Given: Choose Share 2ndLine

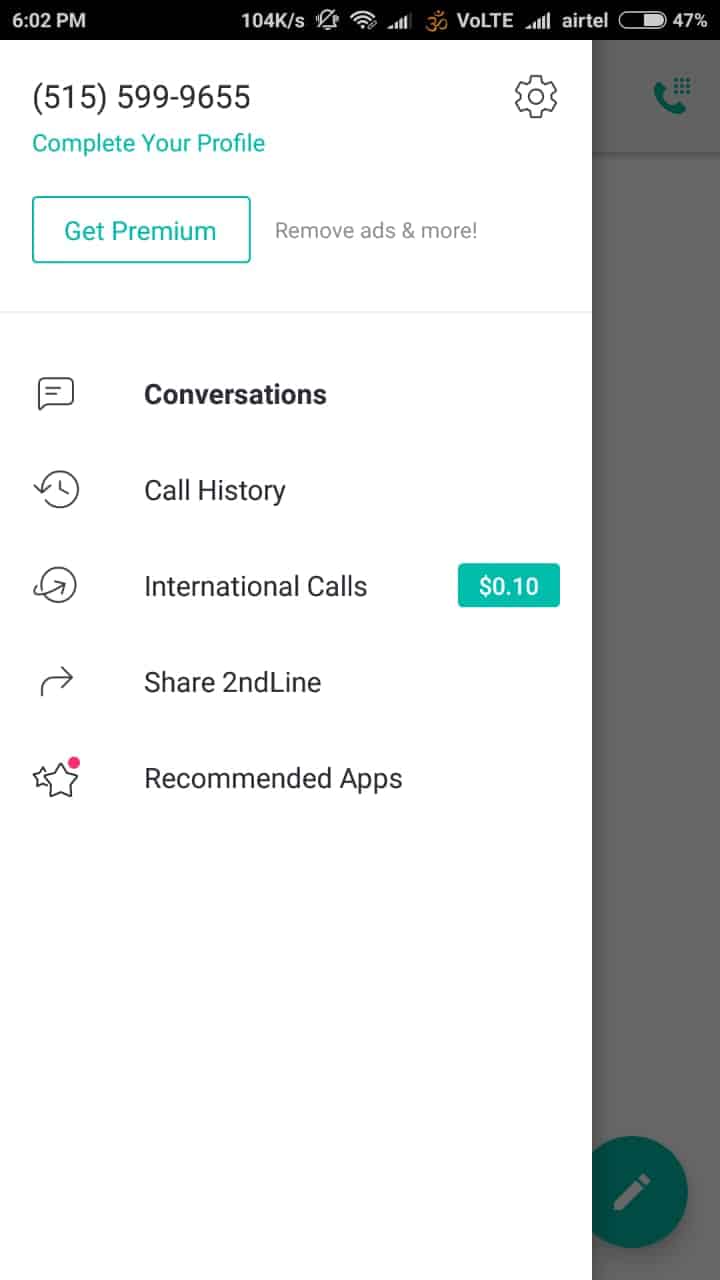Looking at the screenshot, I should (232, 682).
